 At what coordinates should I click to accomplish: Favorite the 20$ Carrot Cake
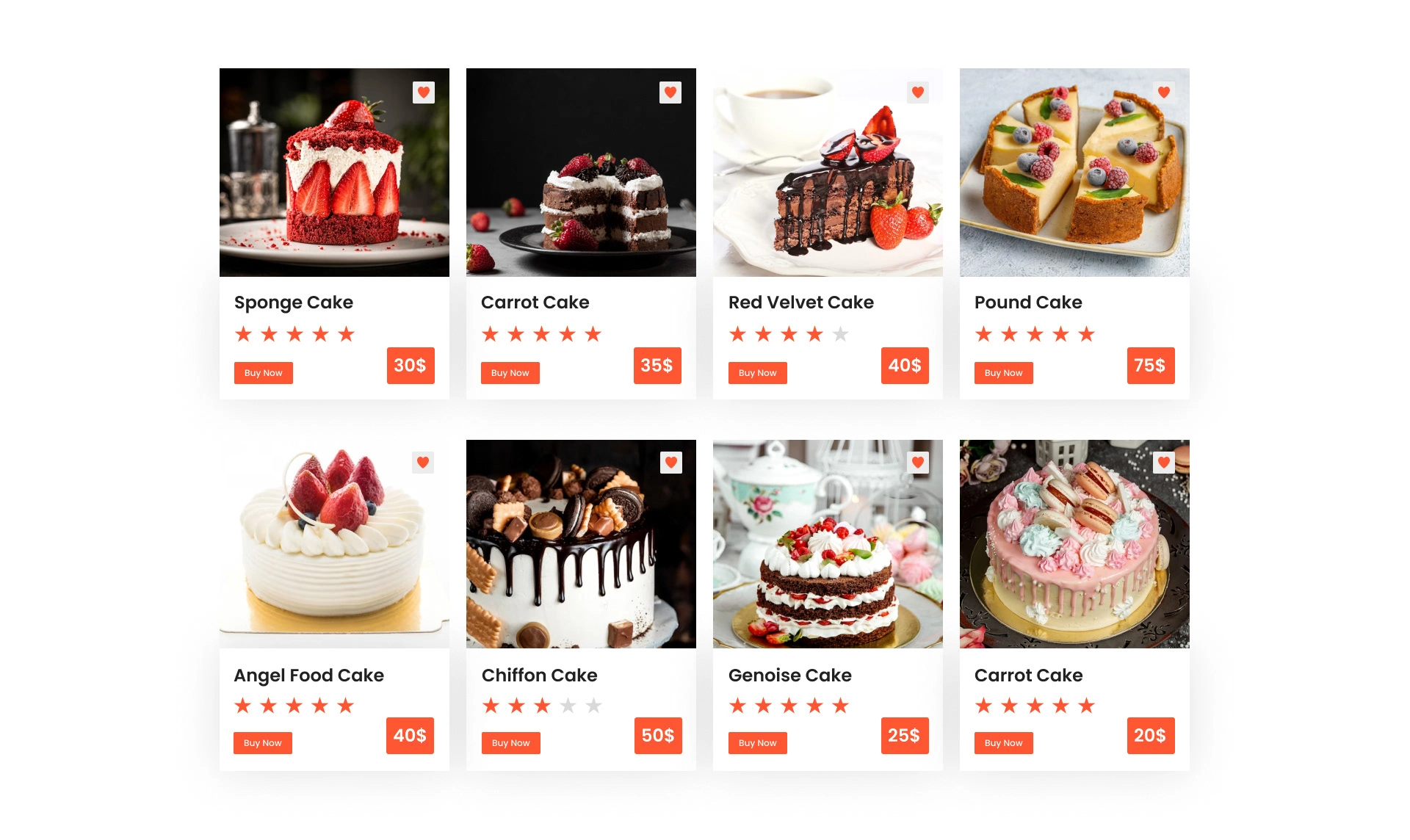(1164, 463)
